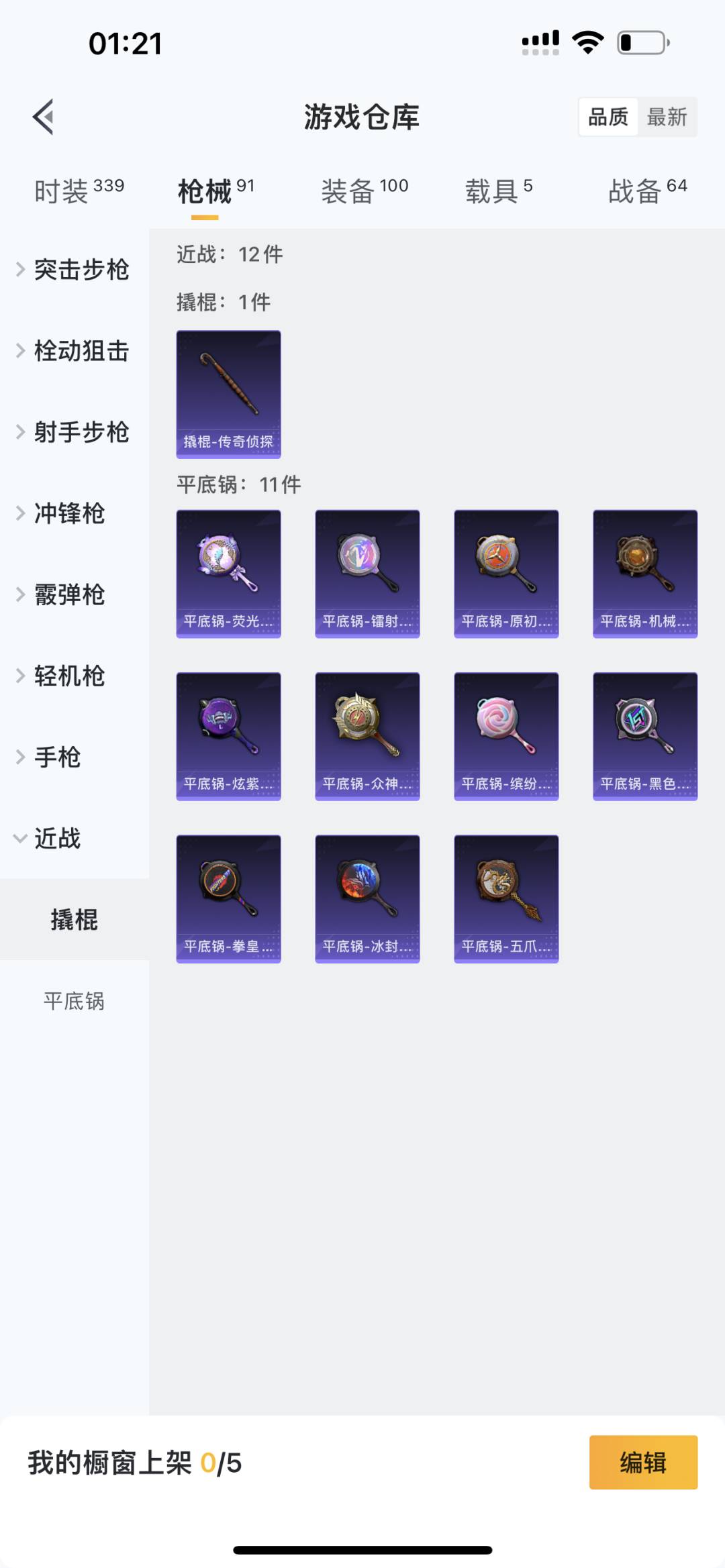
Task: Open the 平底锅-荧光 item
Action: click(x=228, y=574)
